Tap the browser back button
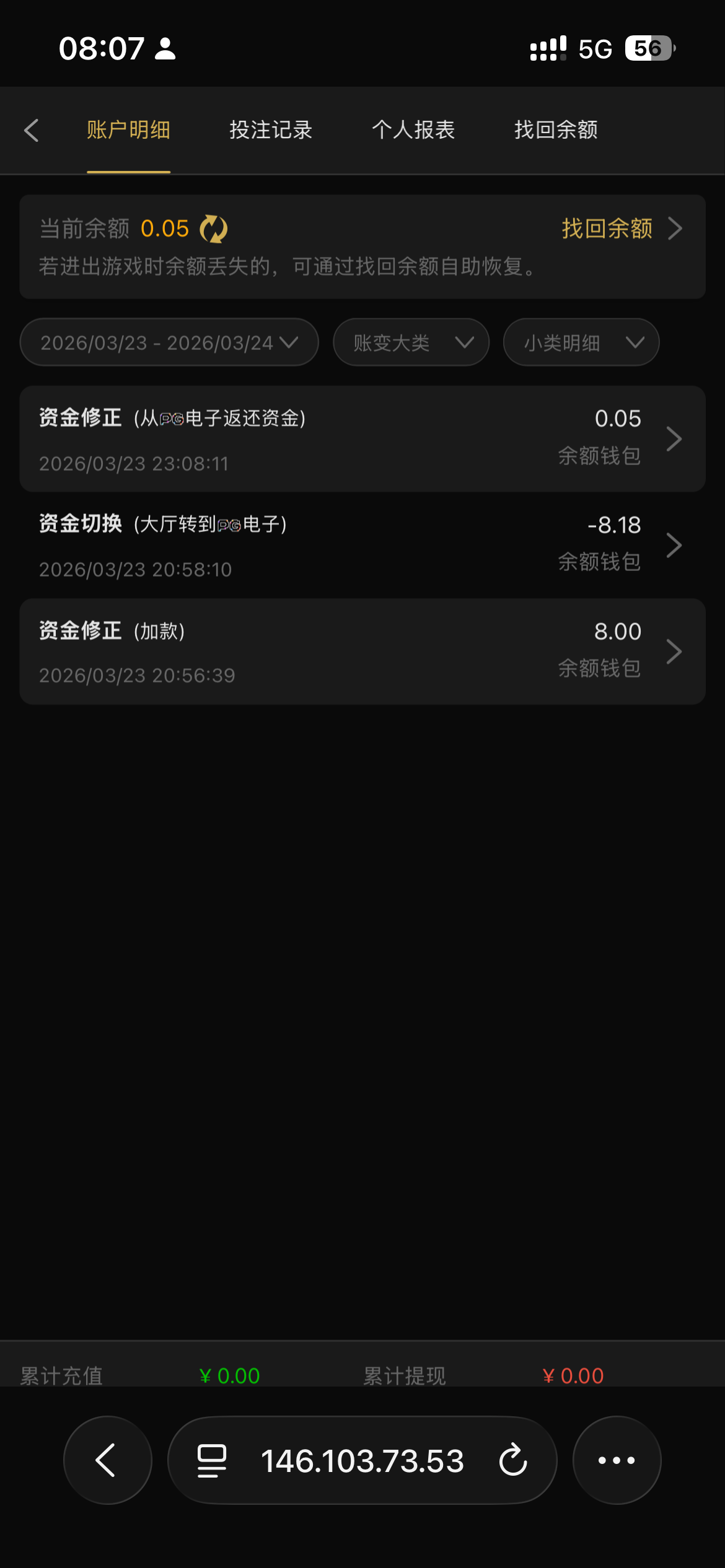Viewport: 725px width, 1568px height. click(107, 1460)
